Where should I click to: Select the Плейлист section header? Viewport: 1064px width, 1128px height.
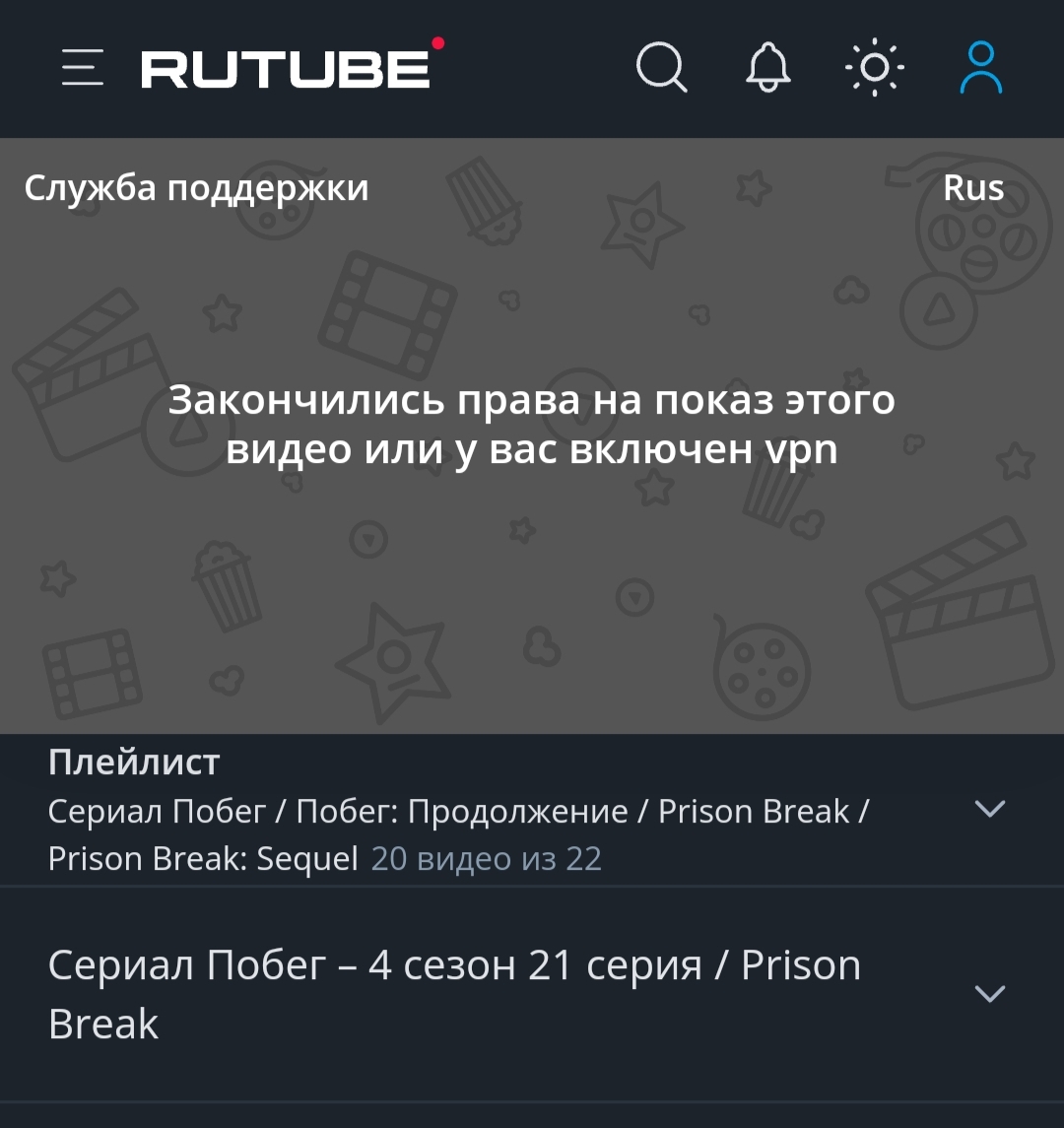click(135, 762)
